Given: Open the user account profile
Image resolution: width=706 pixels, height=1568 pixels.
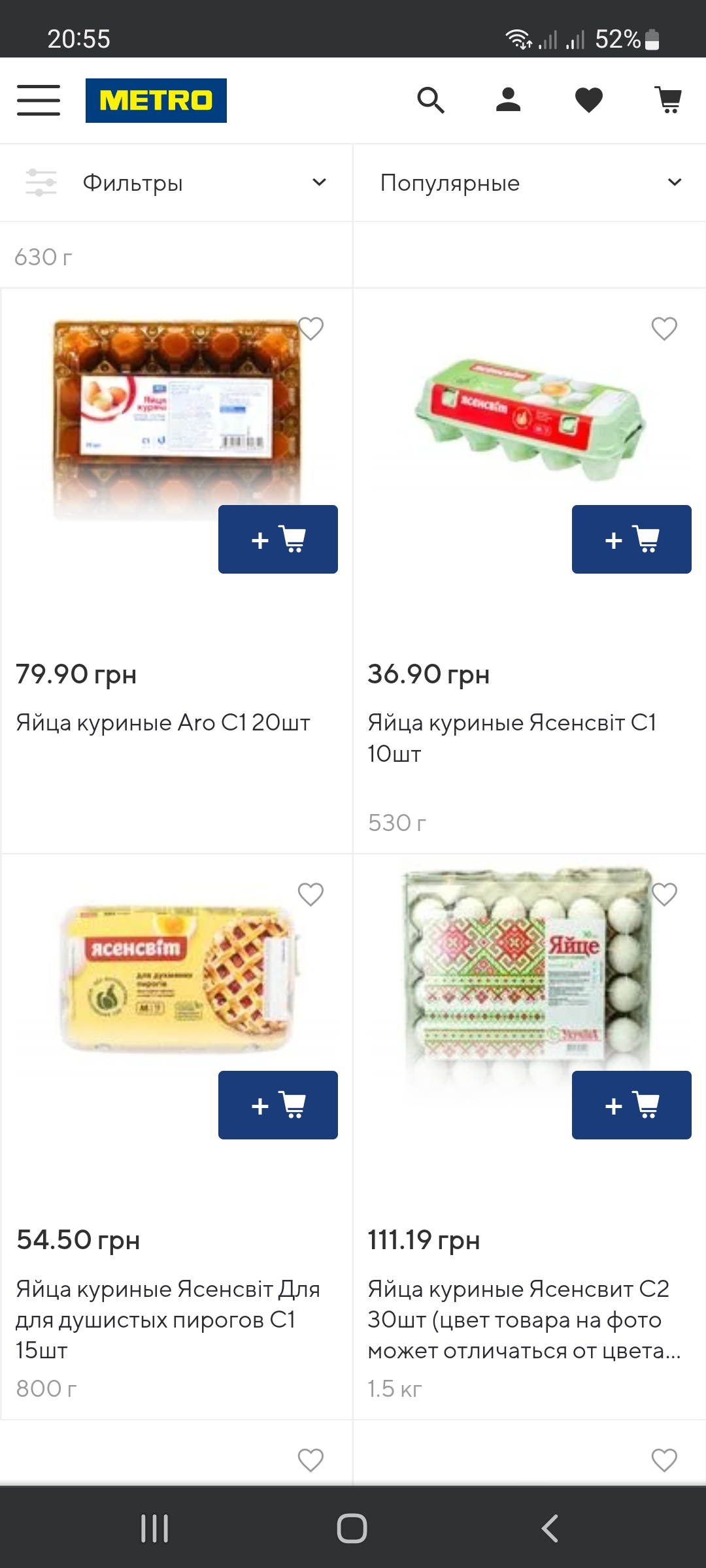Looking at the screenshot, I should tap(508, 100).
